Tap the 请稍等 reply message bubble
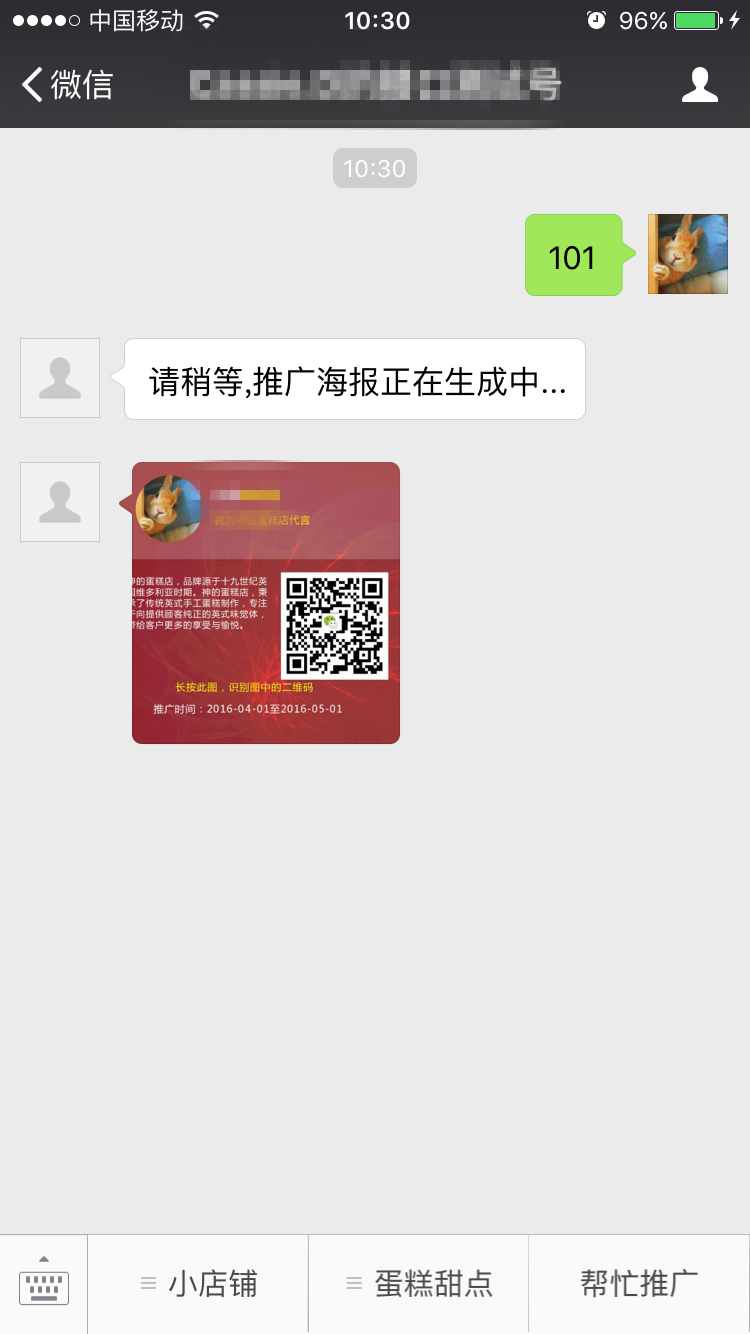The image size is (750, 1334). click(x=354, y=377)
